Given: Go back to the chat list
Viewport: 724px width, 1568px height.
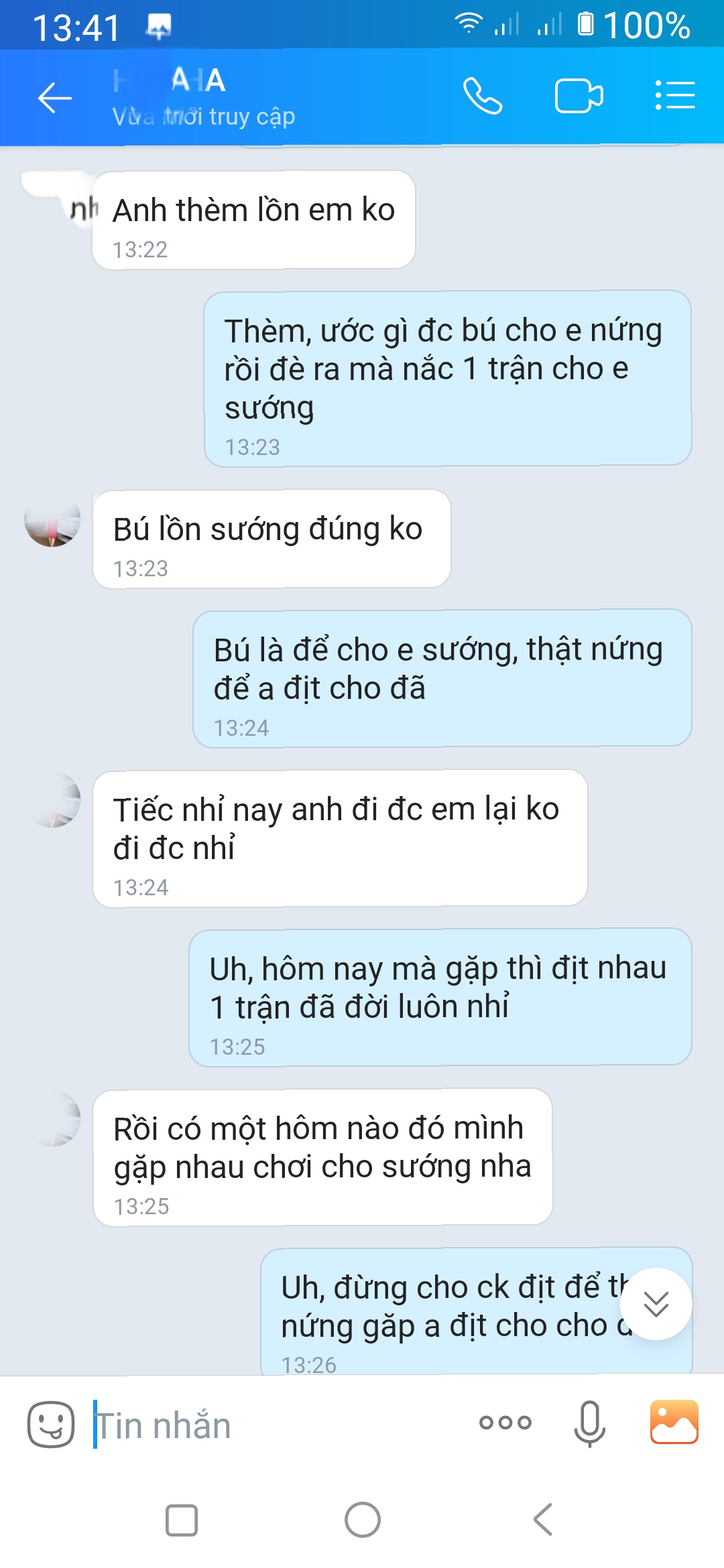Looking at the screenshot, I should (55, 98).
